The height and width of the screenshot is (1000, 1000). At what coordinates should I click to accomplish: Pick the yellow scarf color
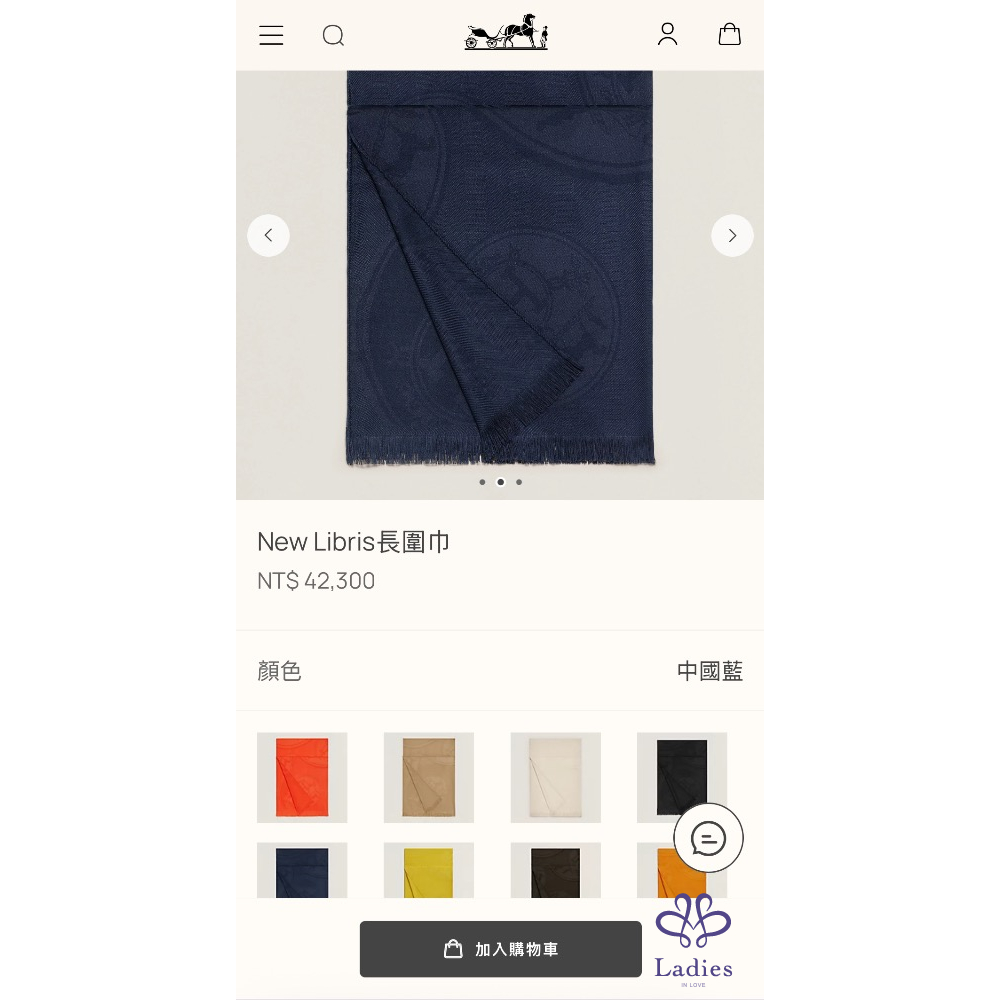tap(429, 871)
